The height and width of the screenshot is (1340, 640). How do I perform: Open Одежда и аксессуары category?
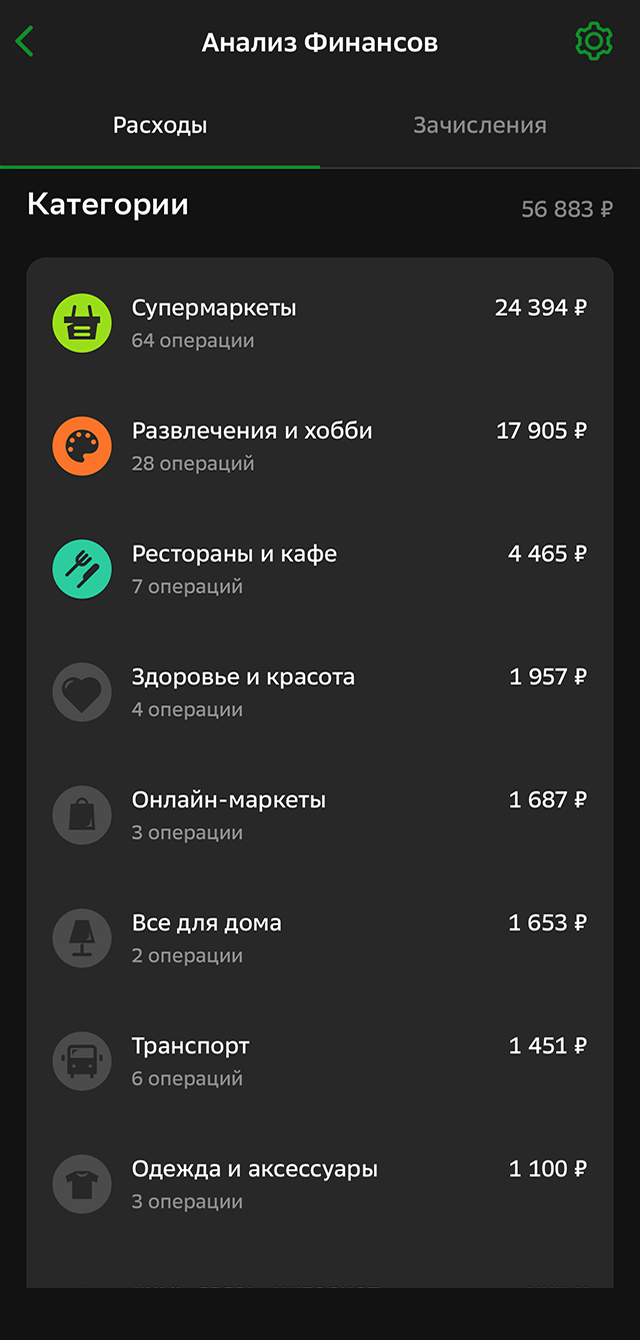click(x=320, y=1184)
